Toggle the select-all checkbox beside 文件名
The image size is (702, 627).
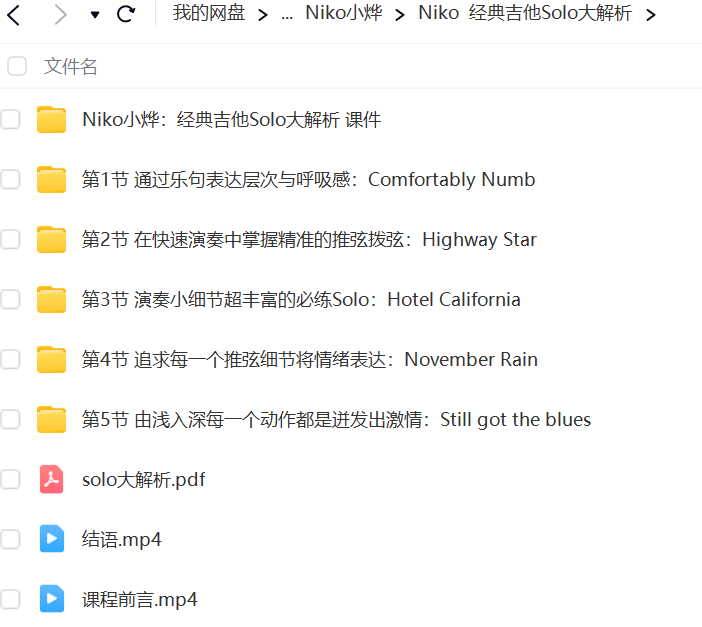[17, 66]
